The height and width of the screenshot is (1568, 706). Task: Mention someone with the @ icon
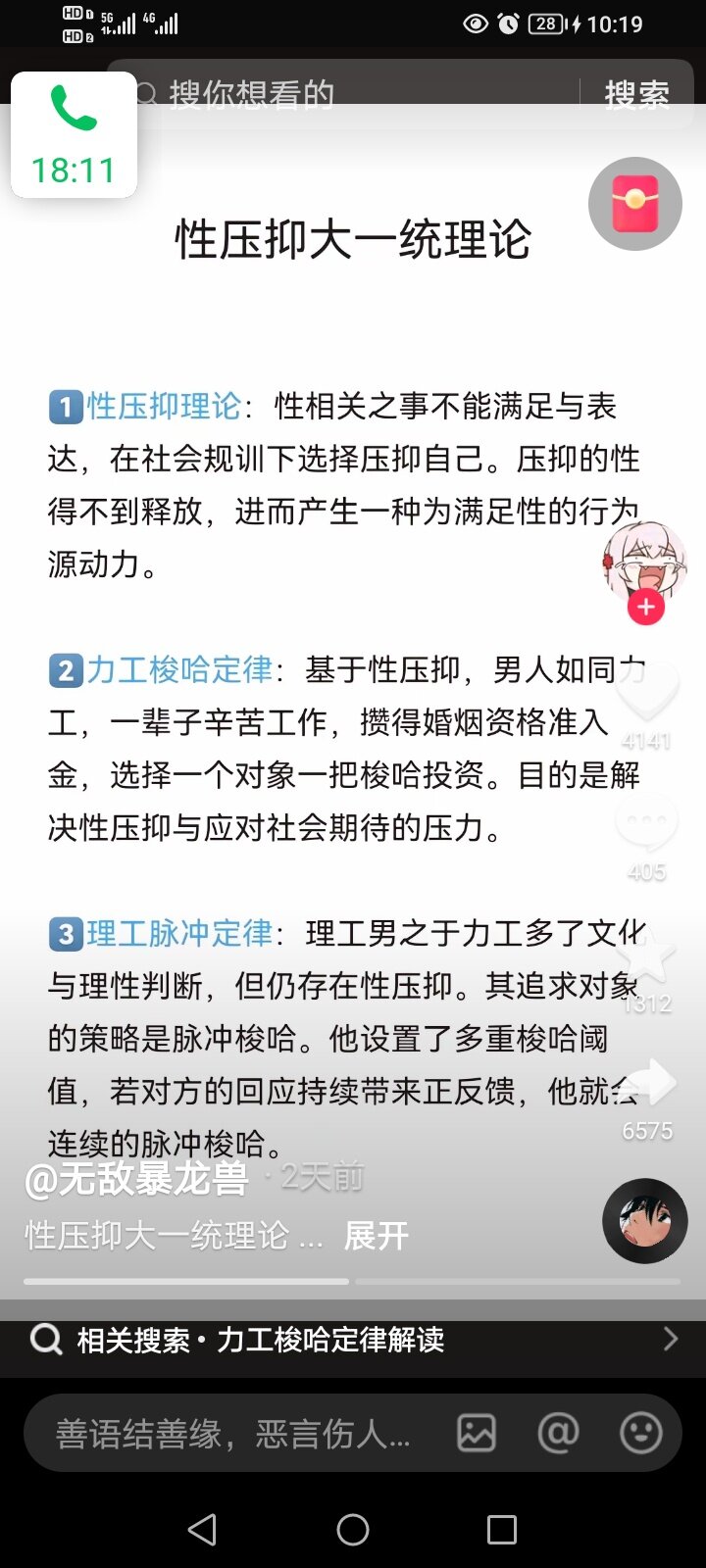pyautogui.click(x=558, y=1434)
